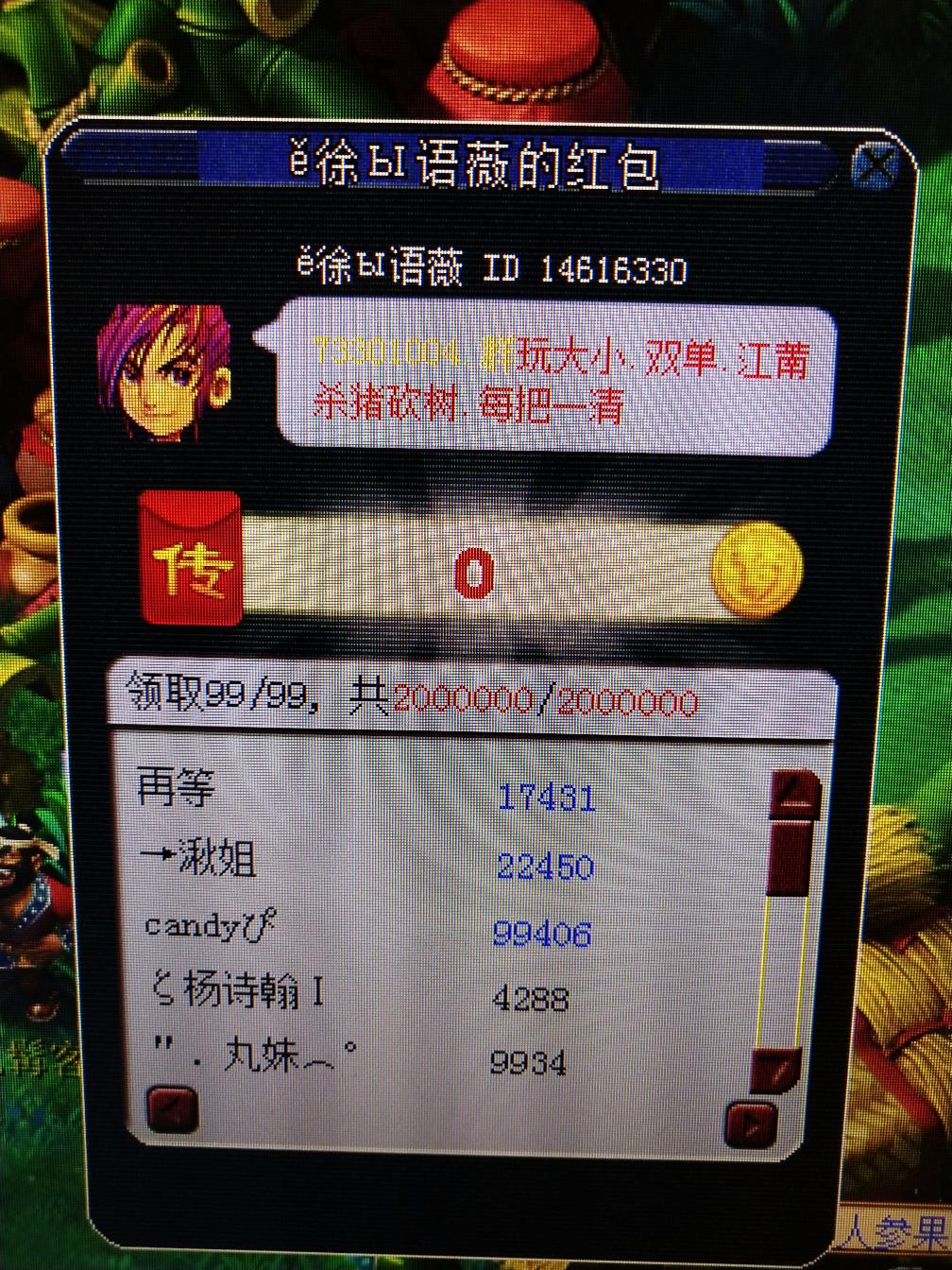Screen dimensions: 952x1270
Task: Close the red packet dialog
Action: pyautogui.click(x=875, y=166)
